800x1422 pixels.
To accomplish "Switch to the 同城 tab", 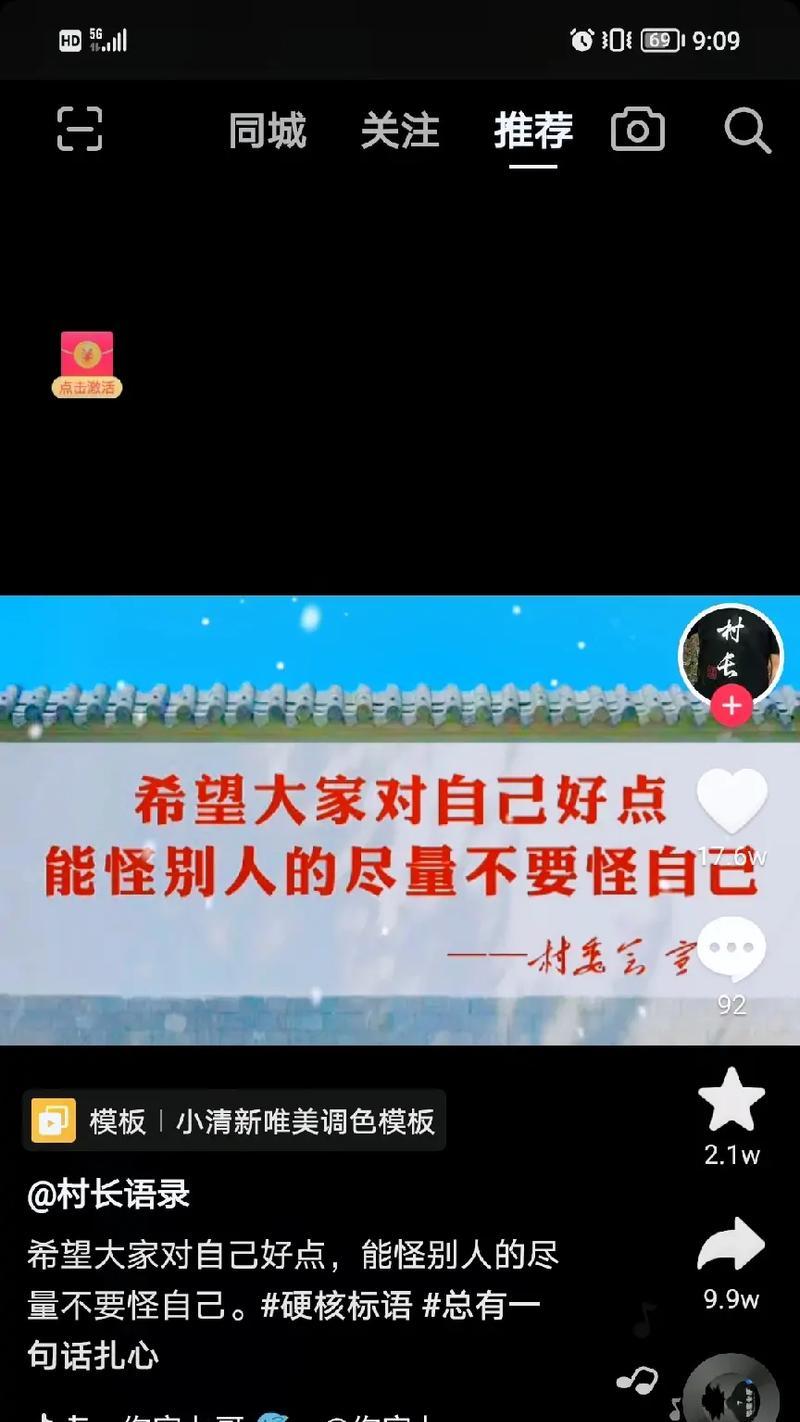I will (x=267, y=131).
